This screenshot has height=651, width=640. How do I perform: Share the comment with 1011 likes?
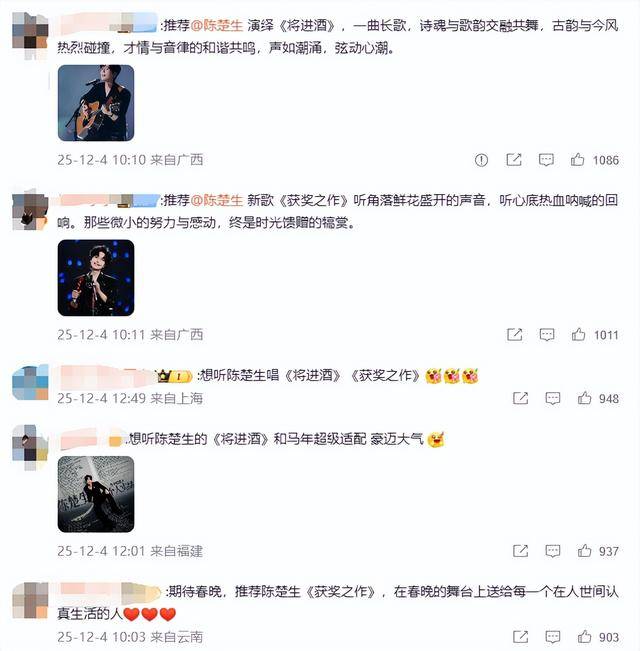click(x=514, y=335)
